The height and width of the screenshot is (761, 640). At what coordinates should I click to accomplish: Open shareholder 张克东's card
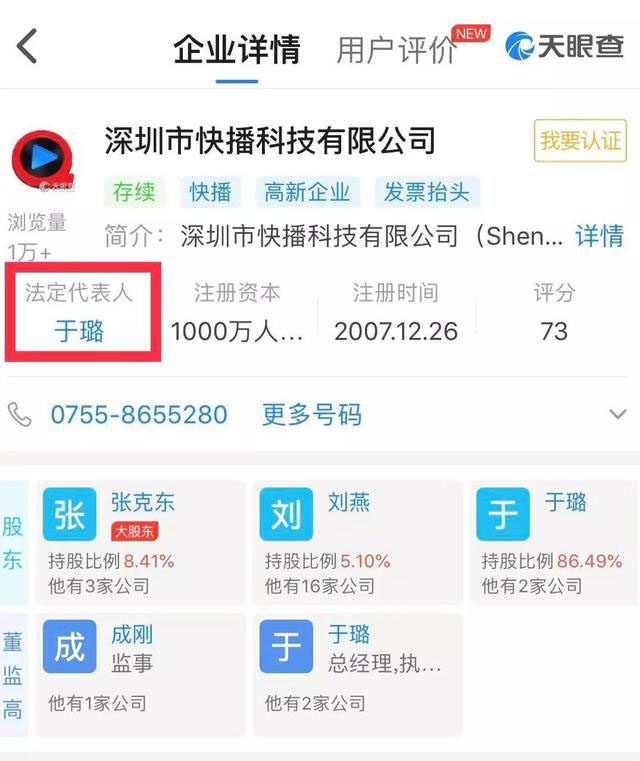140,542
